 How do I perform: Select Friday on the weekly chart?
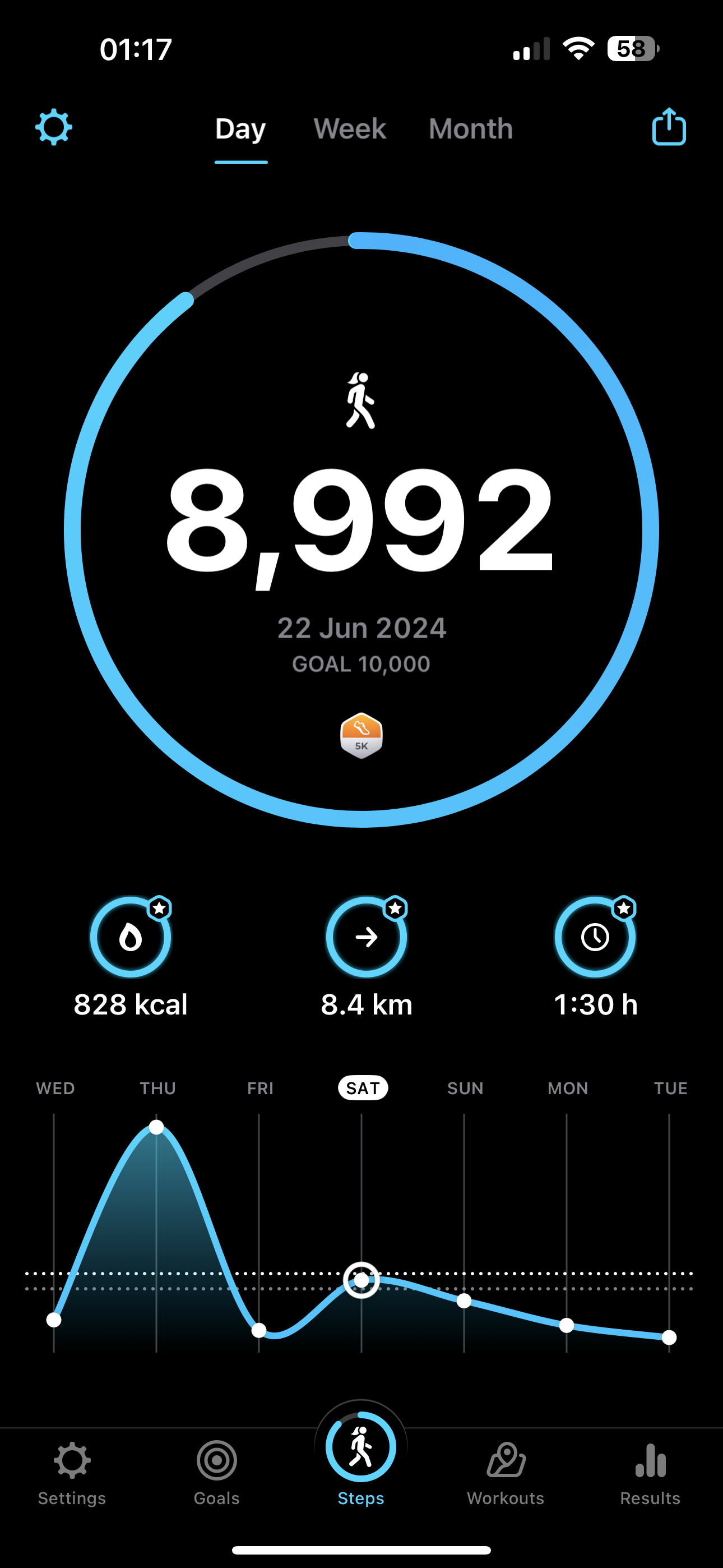point(261,1089)
